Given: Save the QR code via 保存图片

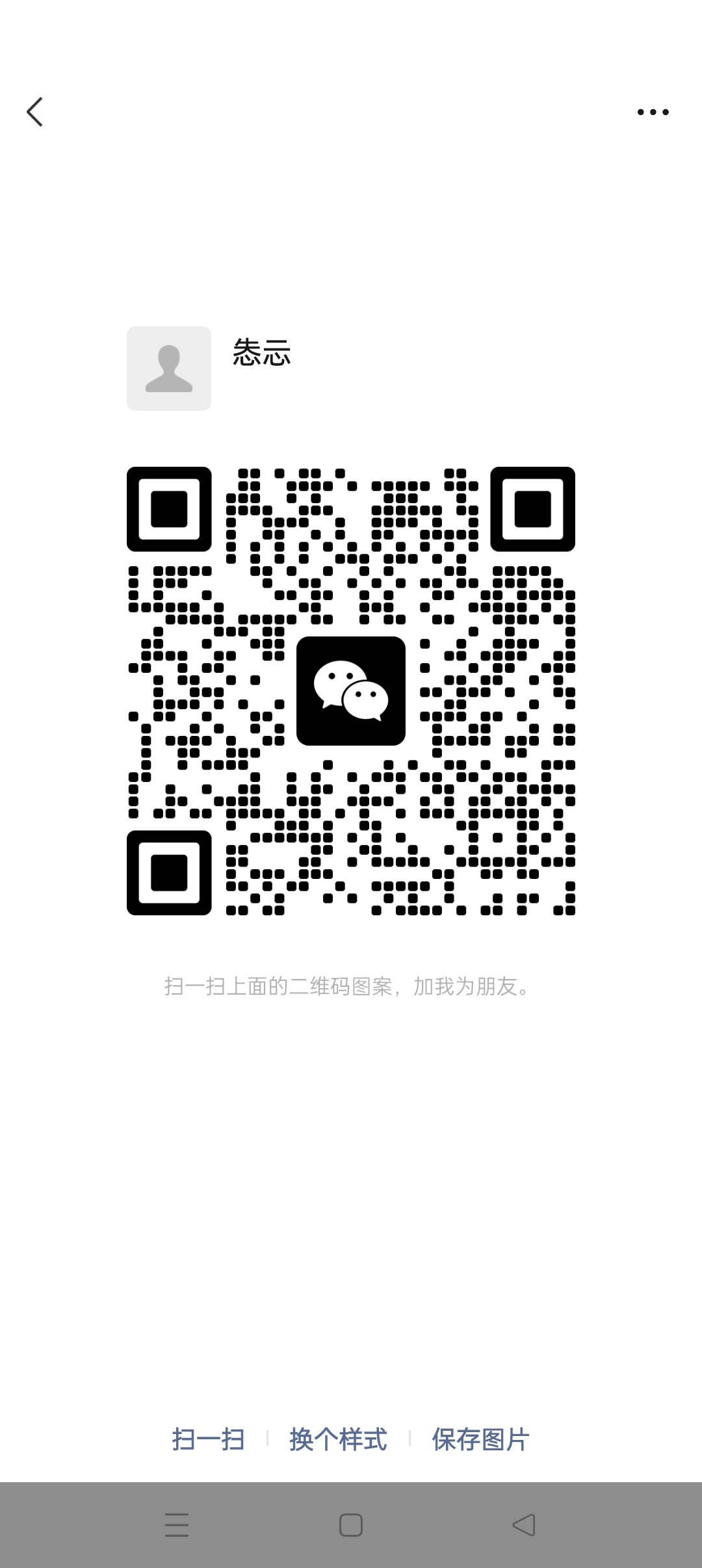Looking at the screenshot, I should (480, 1439).
